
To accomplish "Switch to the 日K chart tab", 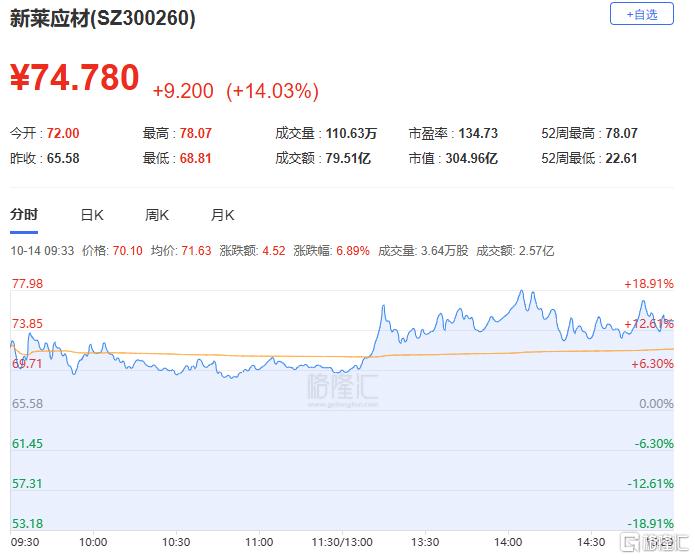I will click(92, 215).
